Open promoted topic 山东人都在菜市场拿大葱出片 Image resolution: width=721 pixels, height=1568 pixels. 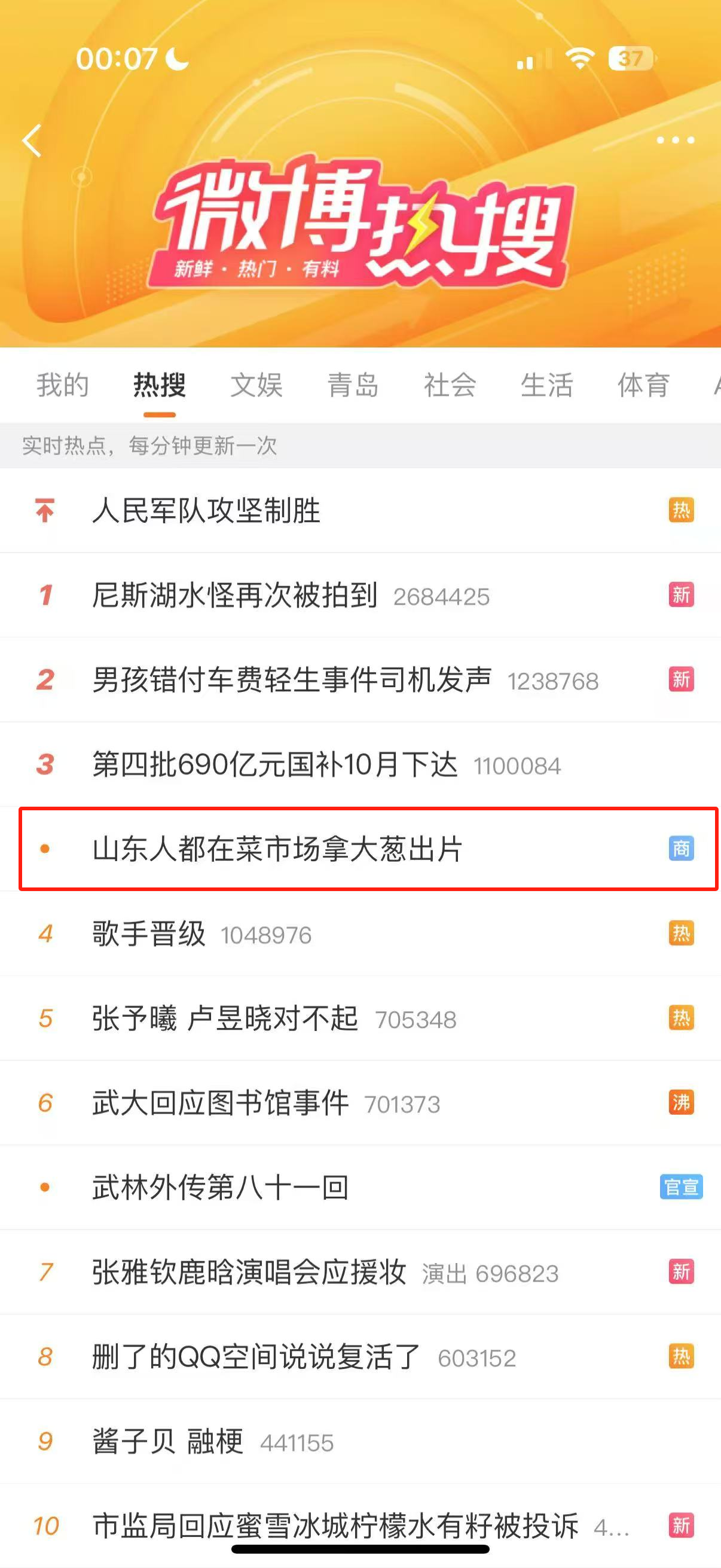[277, 849]
